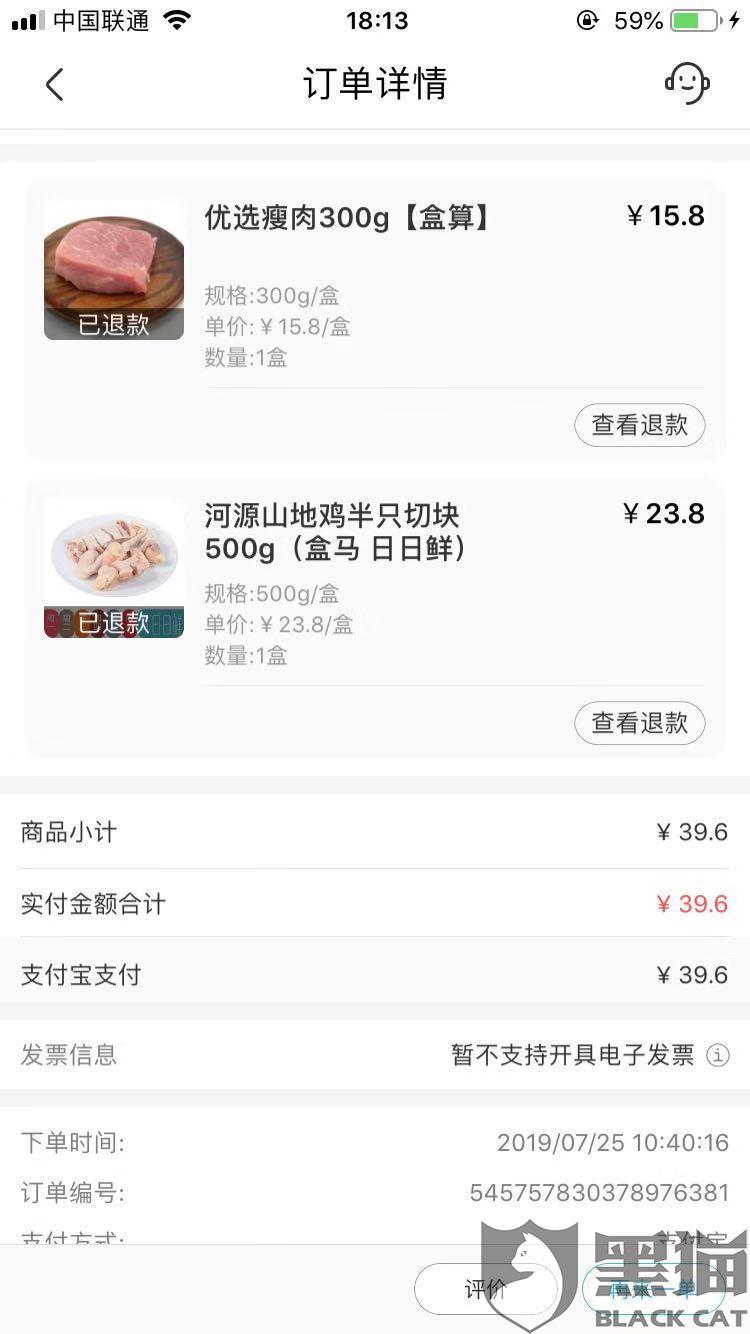Reorder with 再来一单 button
This screenshot has width=750, height=1334.
click(653, 1289)
